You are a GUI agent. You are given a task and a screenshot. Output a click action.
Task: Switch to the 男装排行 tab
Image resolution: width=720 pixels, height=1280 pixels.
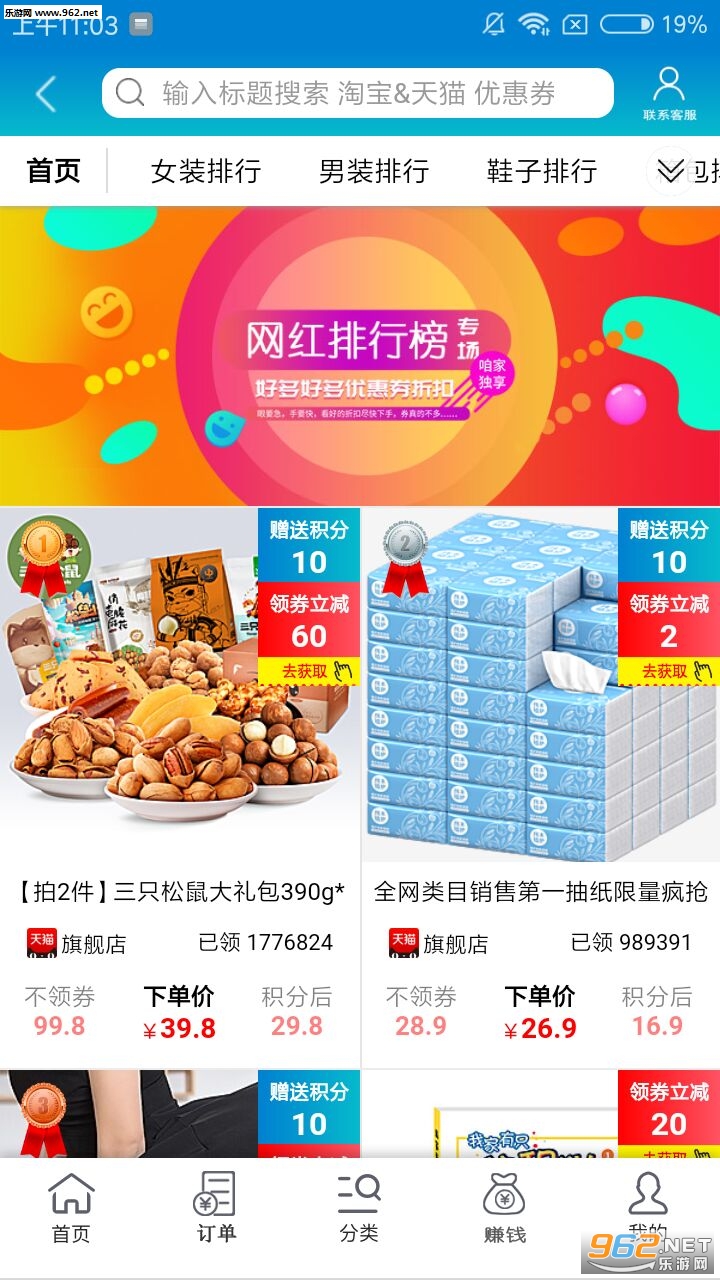pyautogui.click(x=374, y=171)
